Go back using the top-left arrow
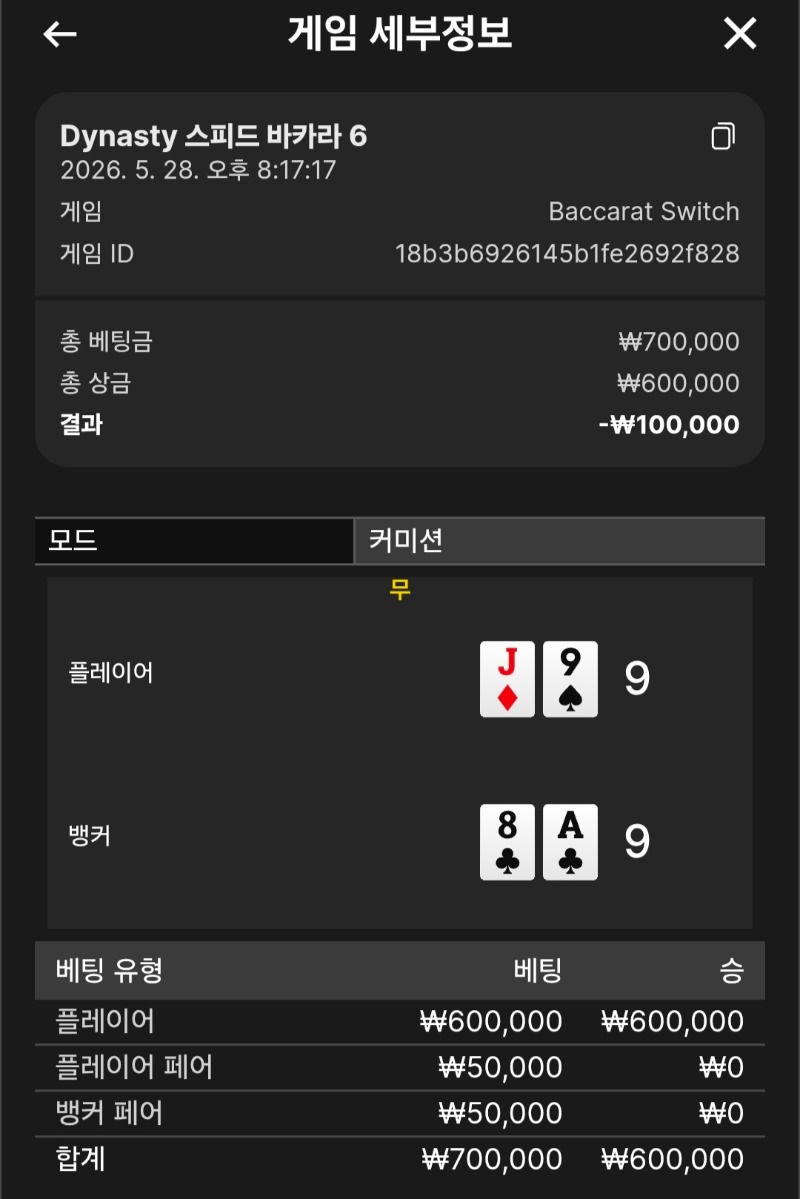The image size is (800, 1199). (x=60, y=34)
